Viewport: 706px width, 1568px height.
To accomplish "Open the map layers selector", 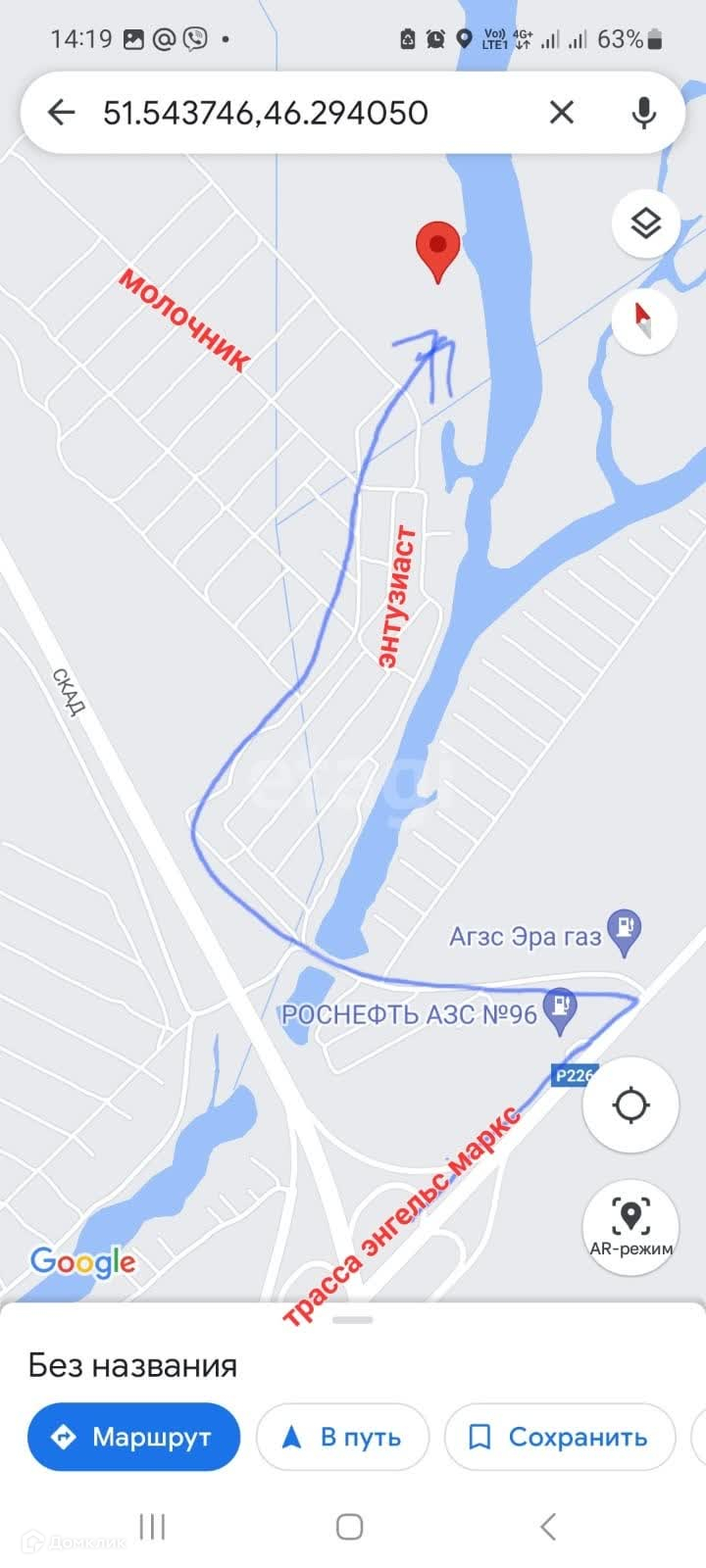I will [645, 223].
